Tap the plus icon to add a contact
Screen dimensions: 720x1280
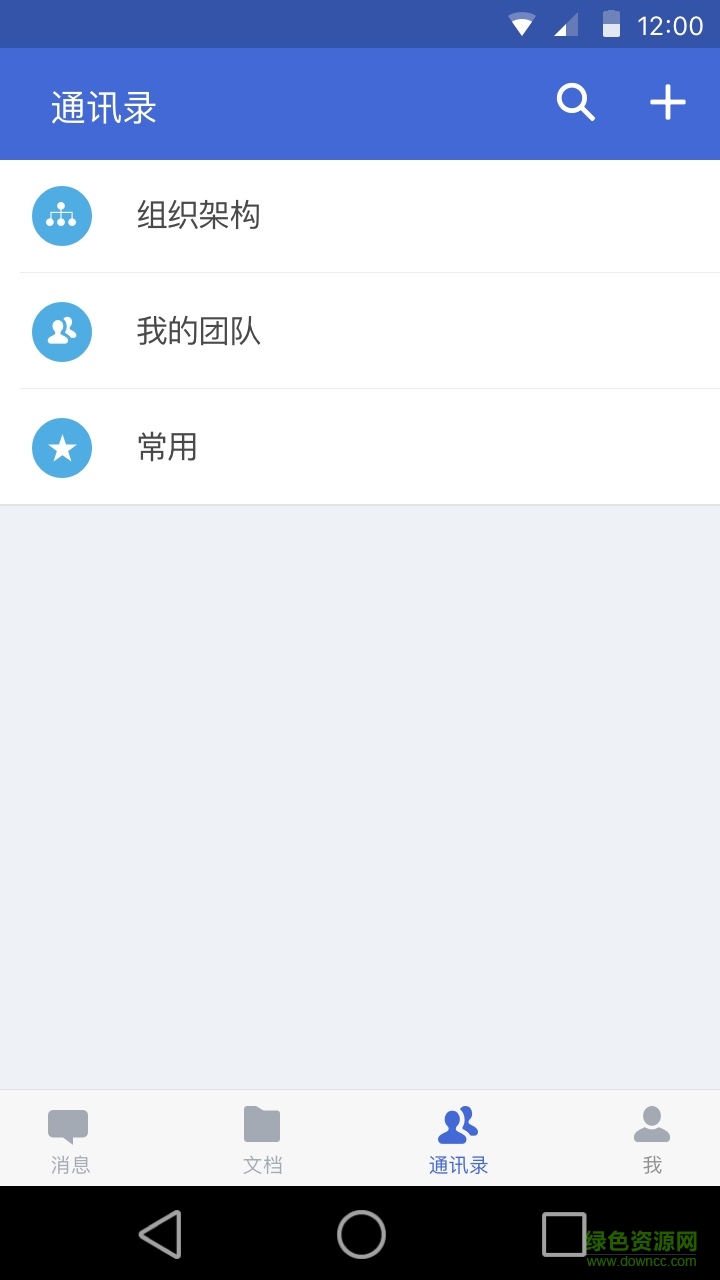click(667, 101)
